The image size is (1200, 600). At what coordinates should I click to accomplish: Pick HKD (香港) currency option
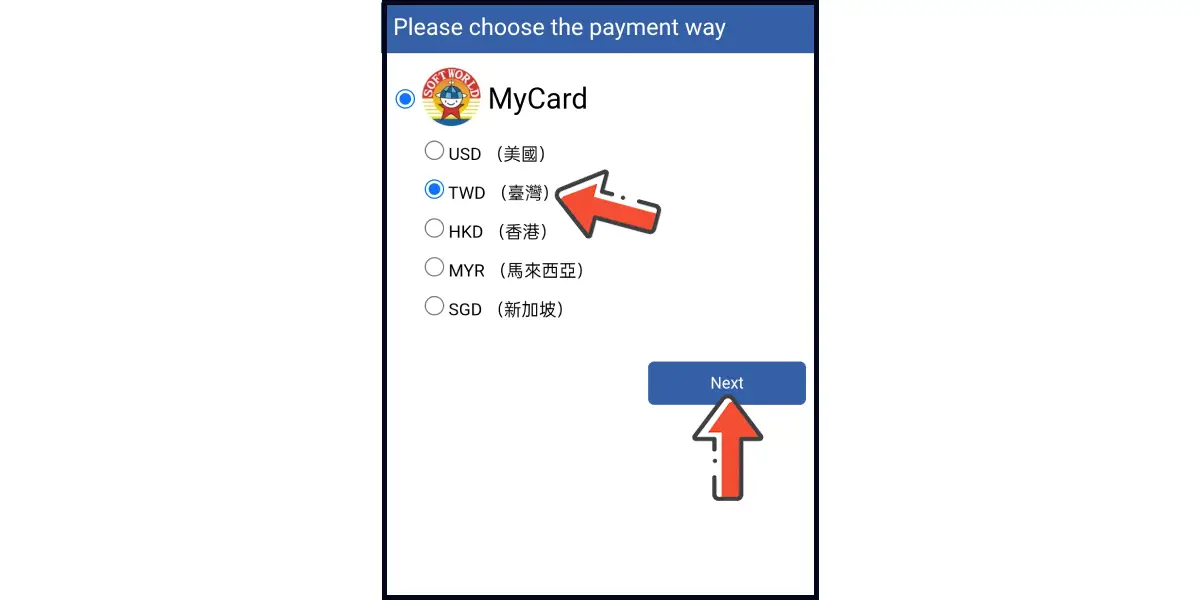coord(434,228)
